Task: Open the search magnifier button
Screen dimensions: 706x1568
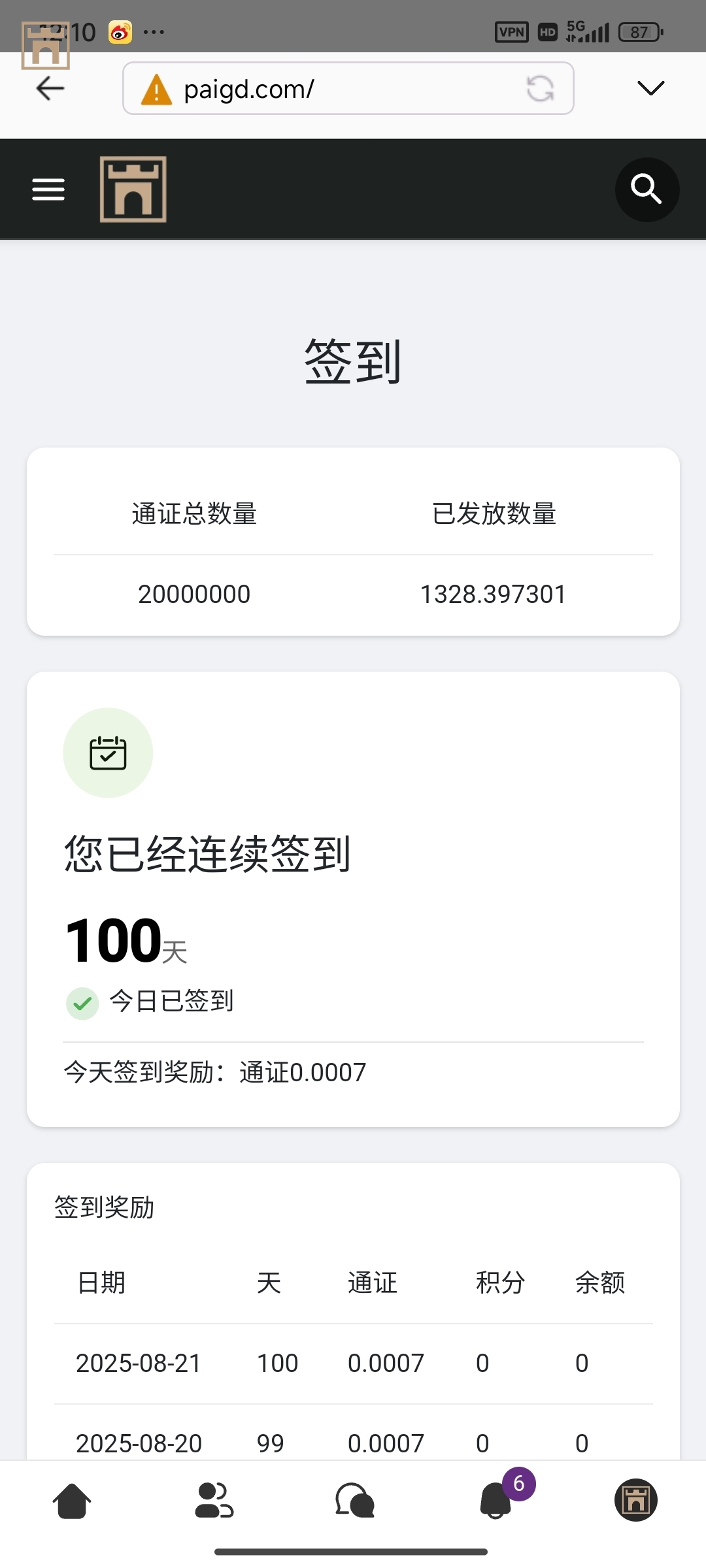Action: click(647, 189)
